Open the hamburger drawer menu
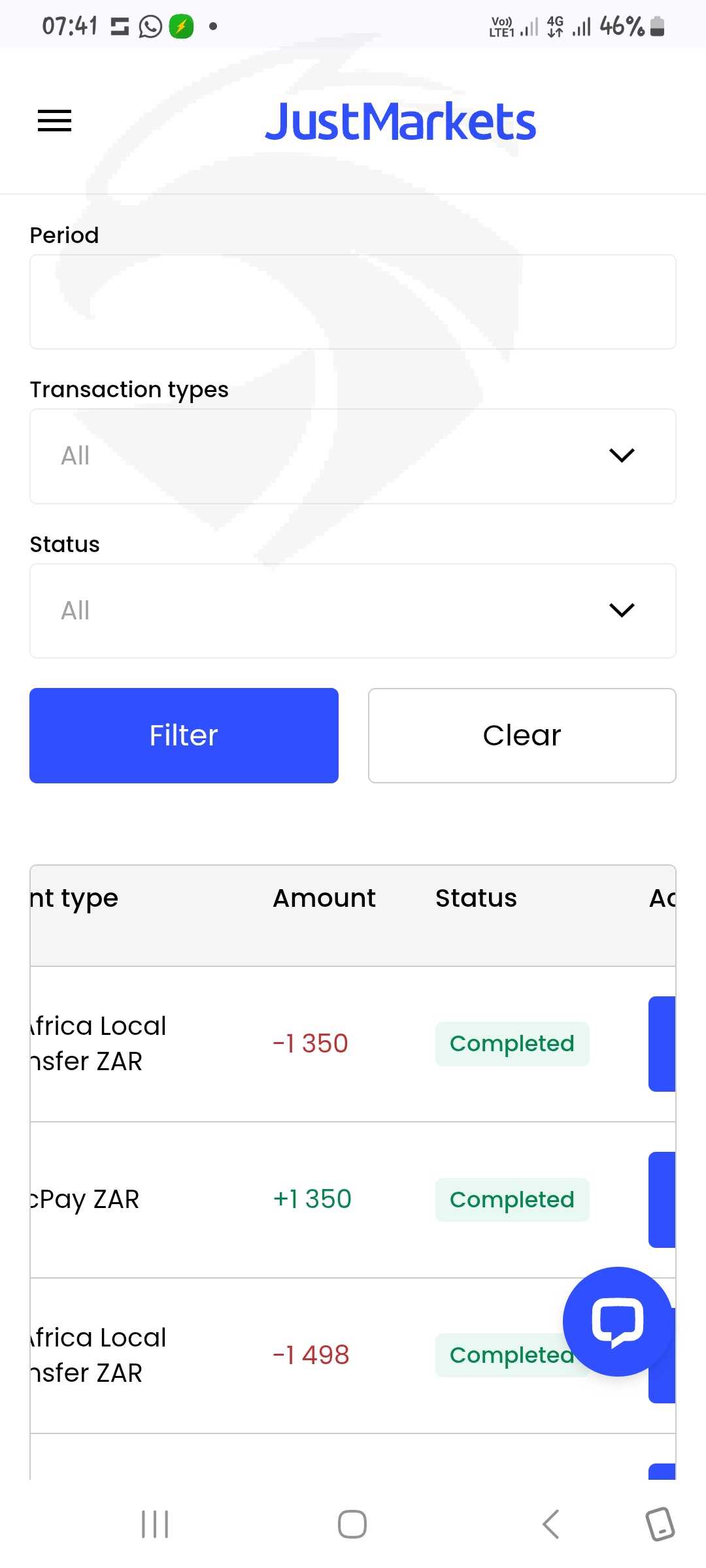 pyautogui.click(x=55, y=121)
